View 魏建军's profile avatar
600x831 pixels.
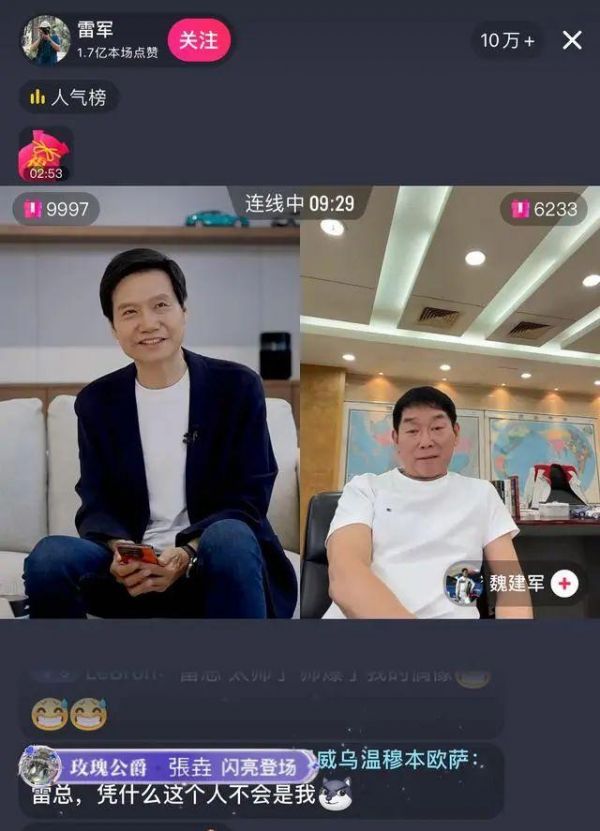pos(463,583)
